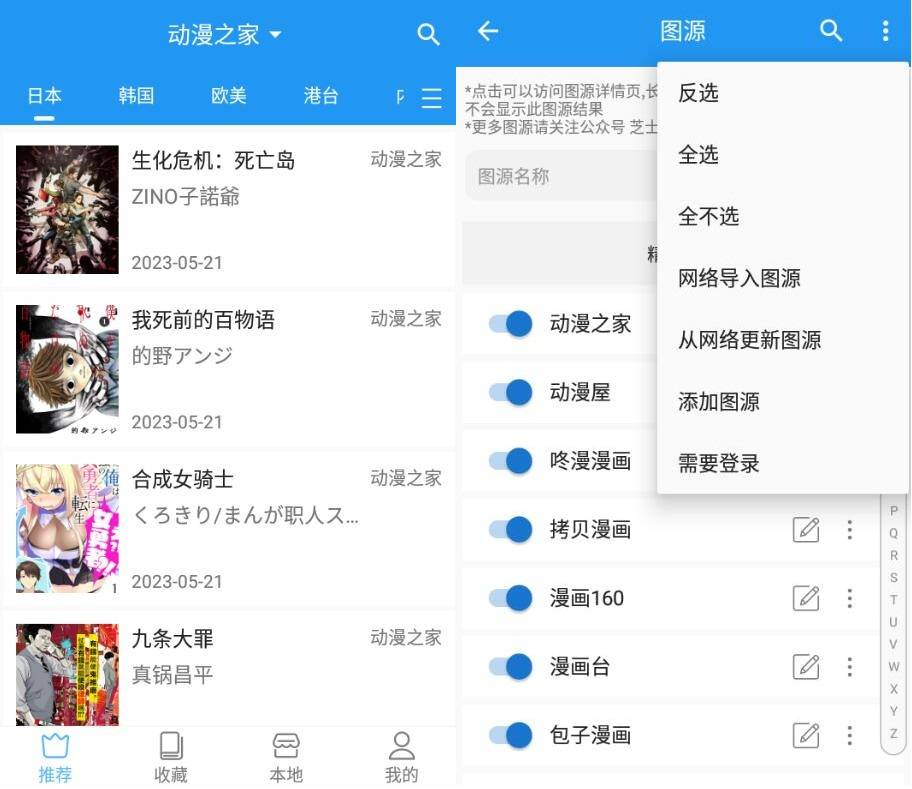The image size is (912, 789).
Task: Open more options for 包子漫画
Action: (x=849, y=735)
